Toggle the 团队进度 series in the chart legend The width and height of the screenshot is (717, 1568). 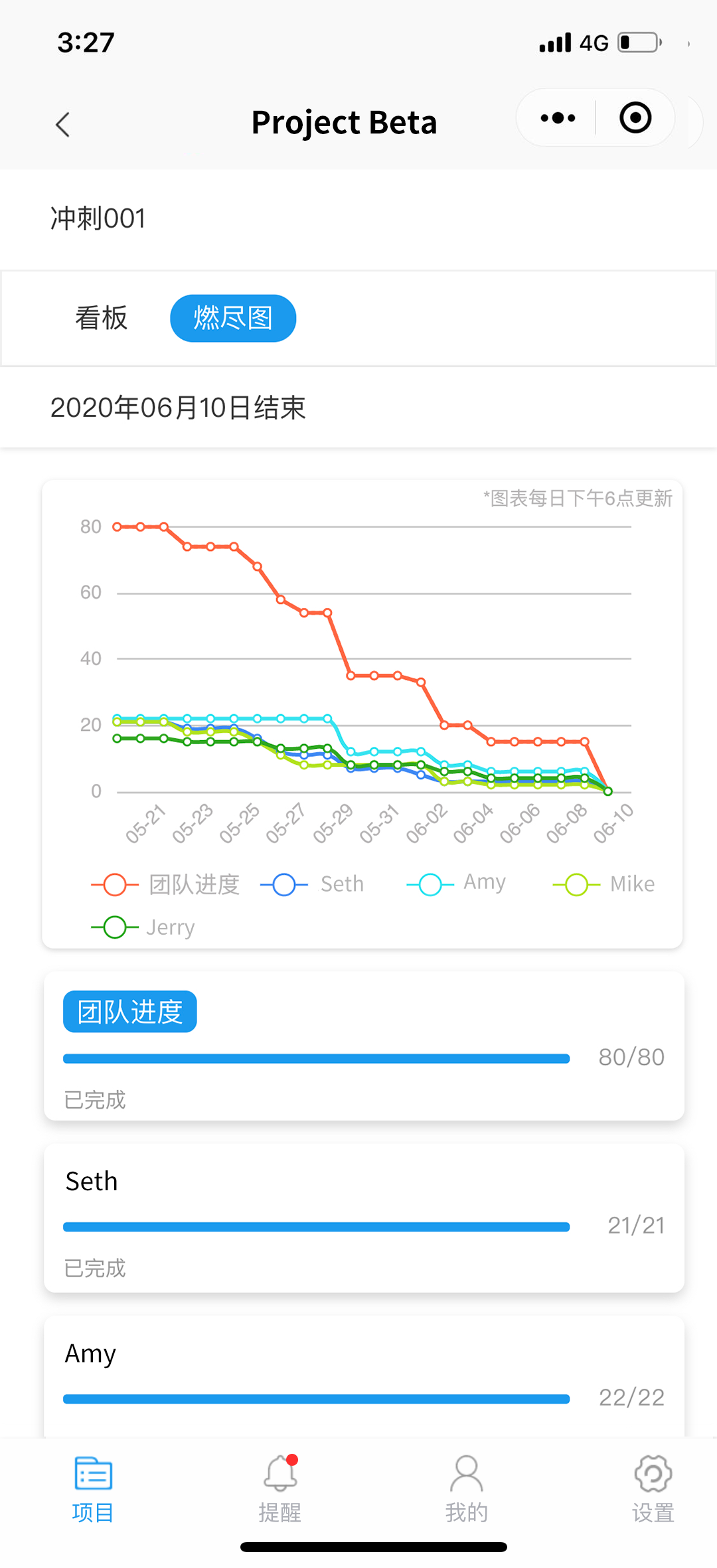[x=165, y=884]
